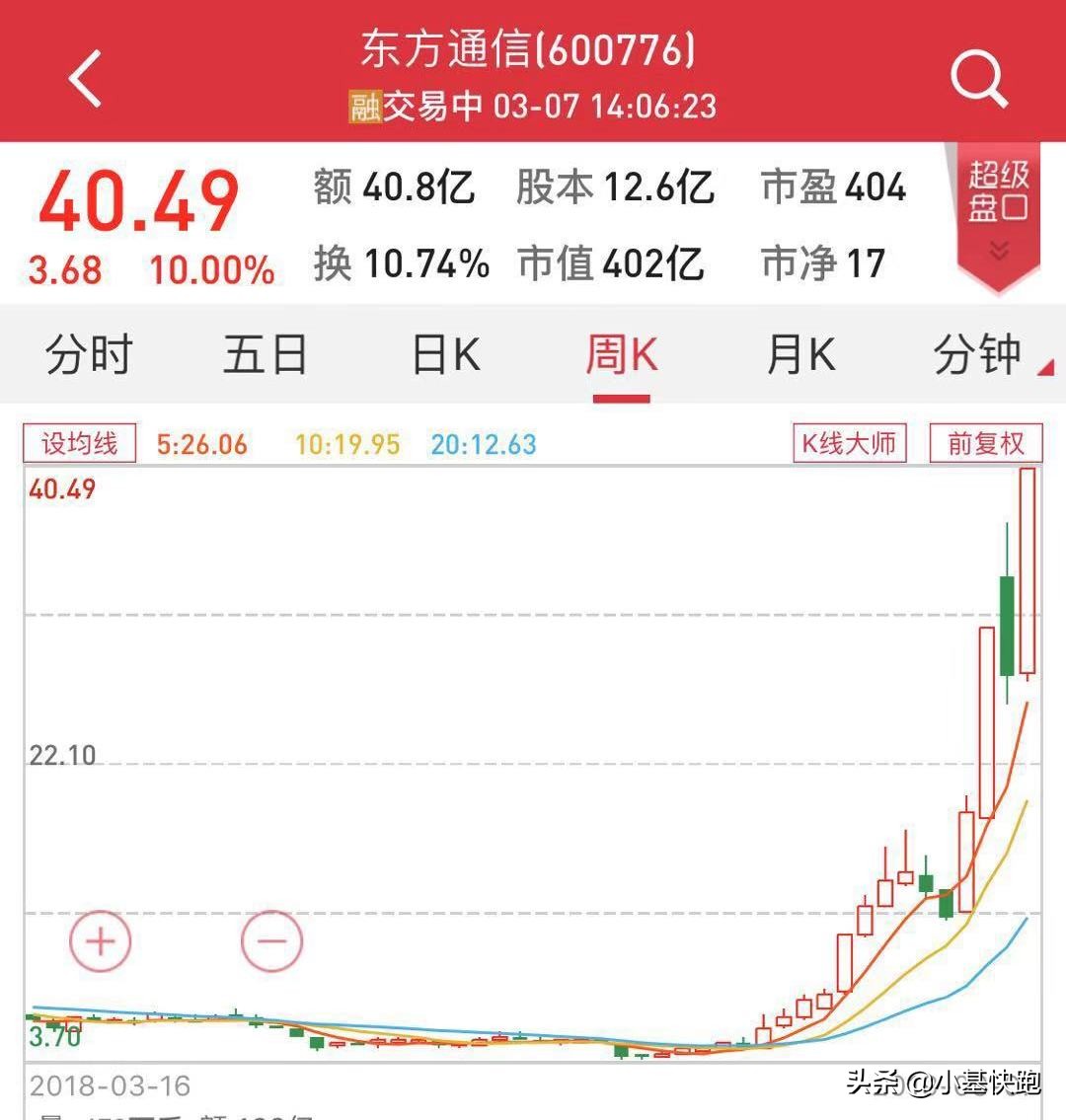Toggle the MA5 value display
The image size is (1066, 1120).
203,443
